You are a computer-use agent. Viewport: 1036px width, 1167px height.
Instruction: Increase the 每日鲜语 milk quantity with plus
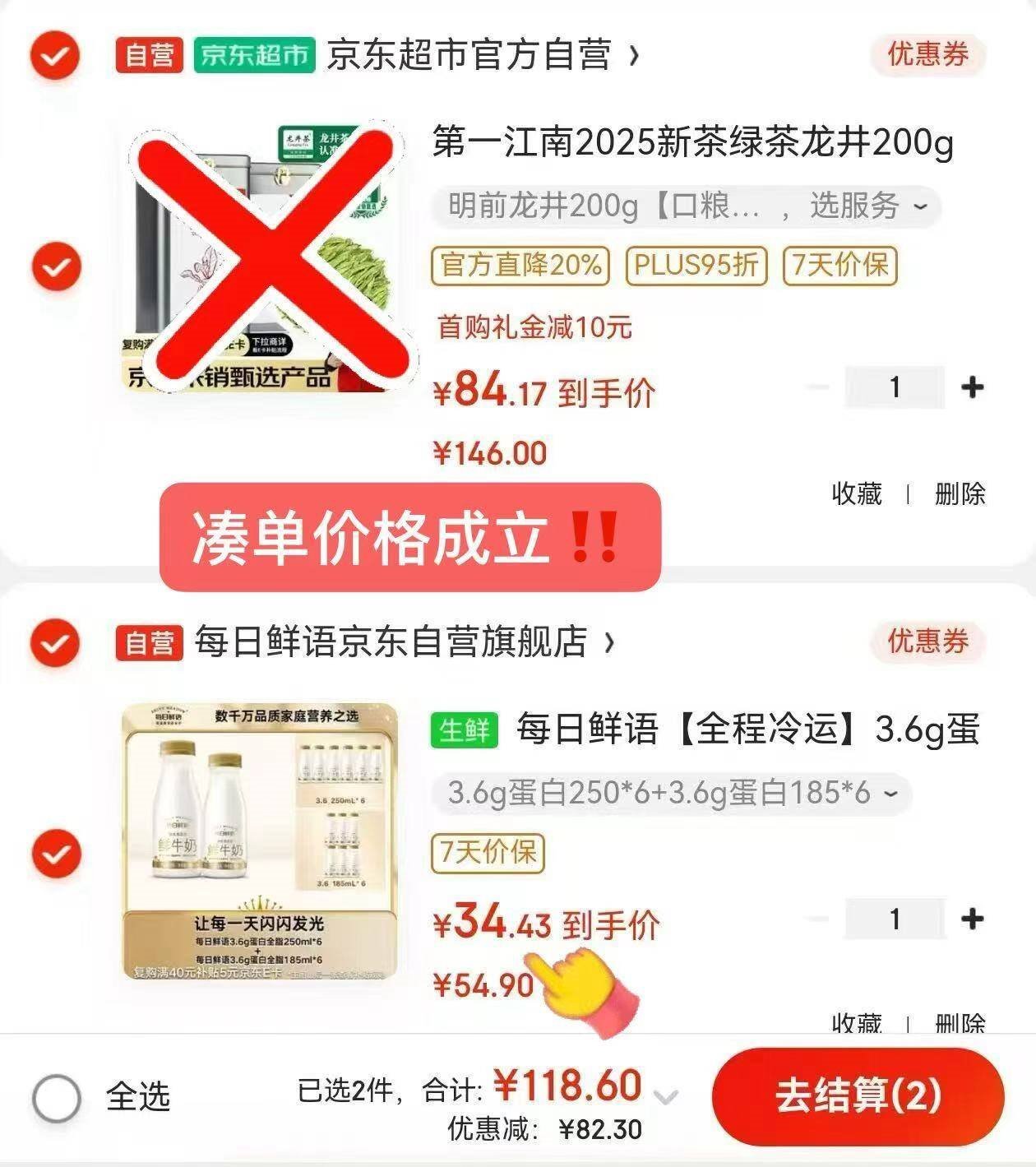[972, 919]
